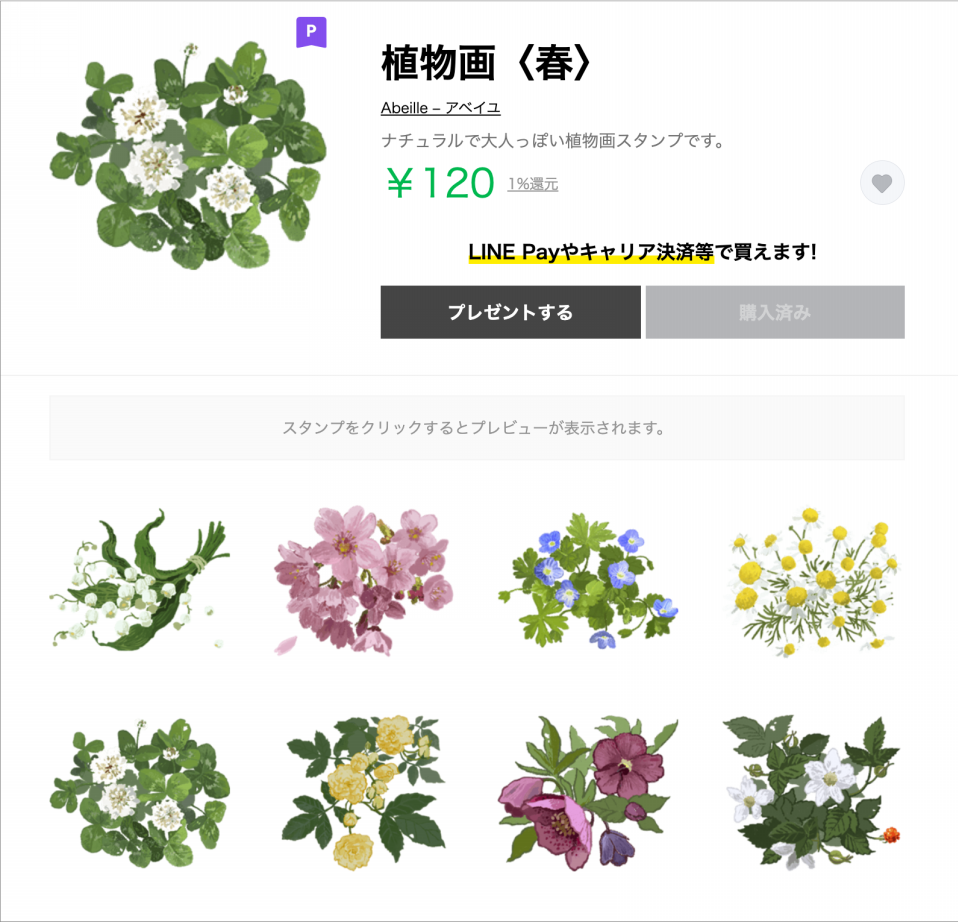Preview the dark purple hellebore sticker

pos(588,792)
